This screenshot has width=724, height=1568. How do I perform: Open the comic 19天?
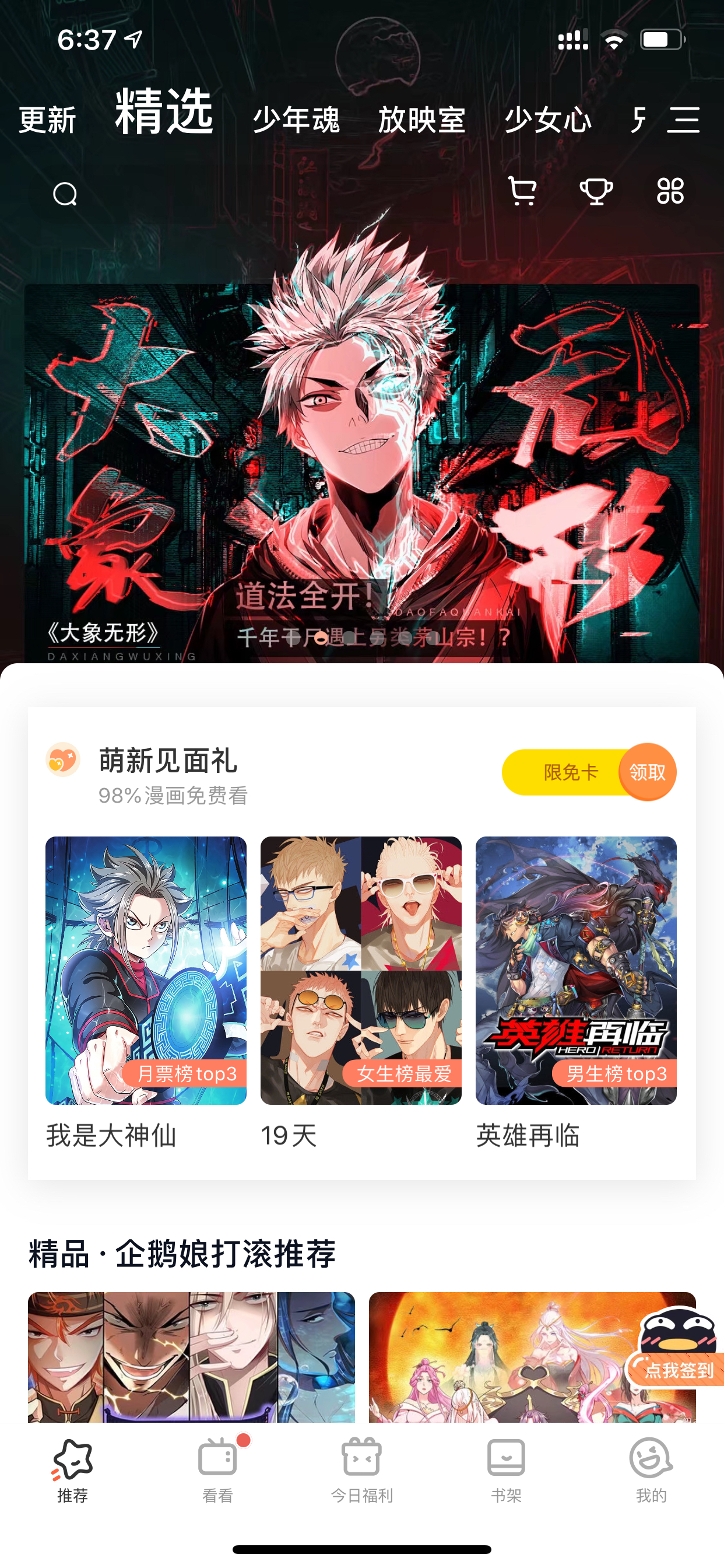click(361, 992)
